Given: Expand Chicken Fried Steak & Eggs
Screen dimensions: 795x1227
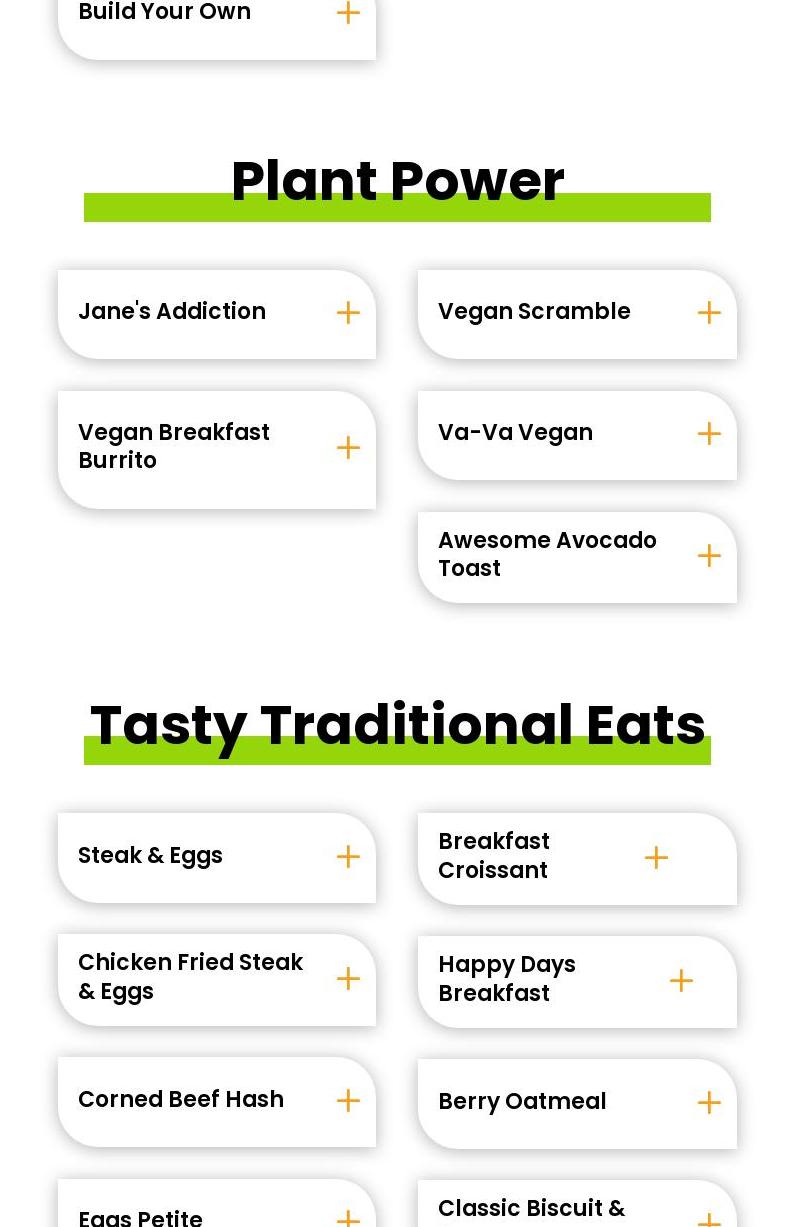Looking at the screenshot, I should point(348,979).
